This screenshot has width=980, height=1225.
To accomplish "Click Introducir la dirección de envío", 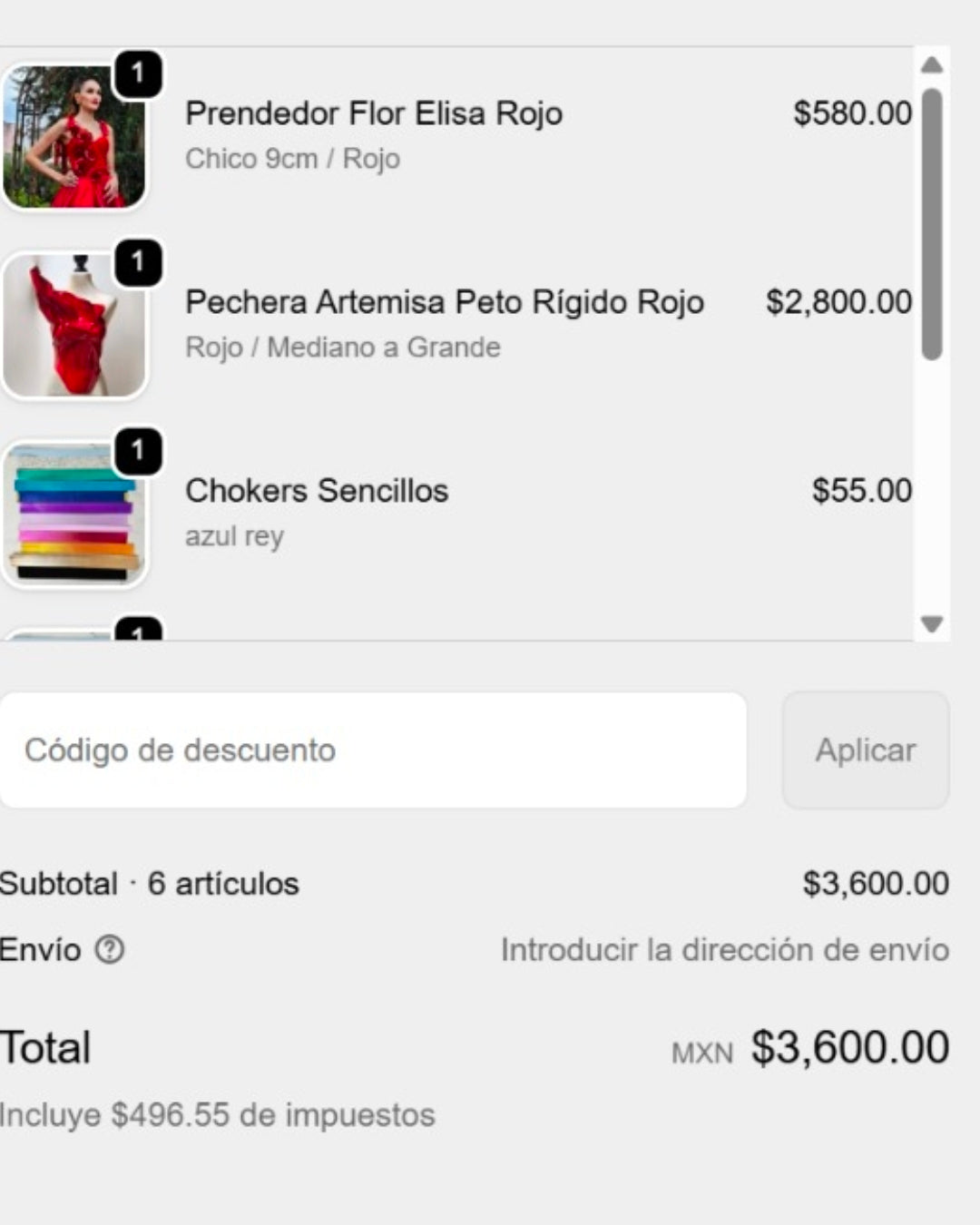I will (726, 950).
